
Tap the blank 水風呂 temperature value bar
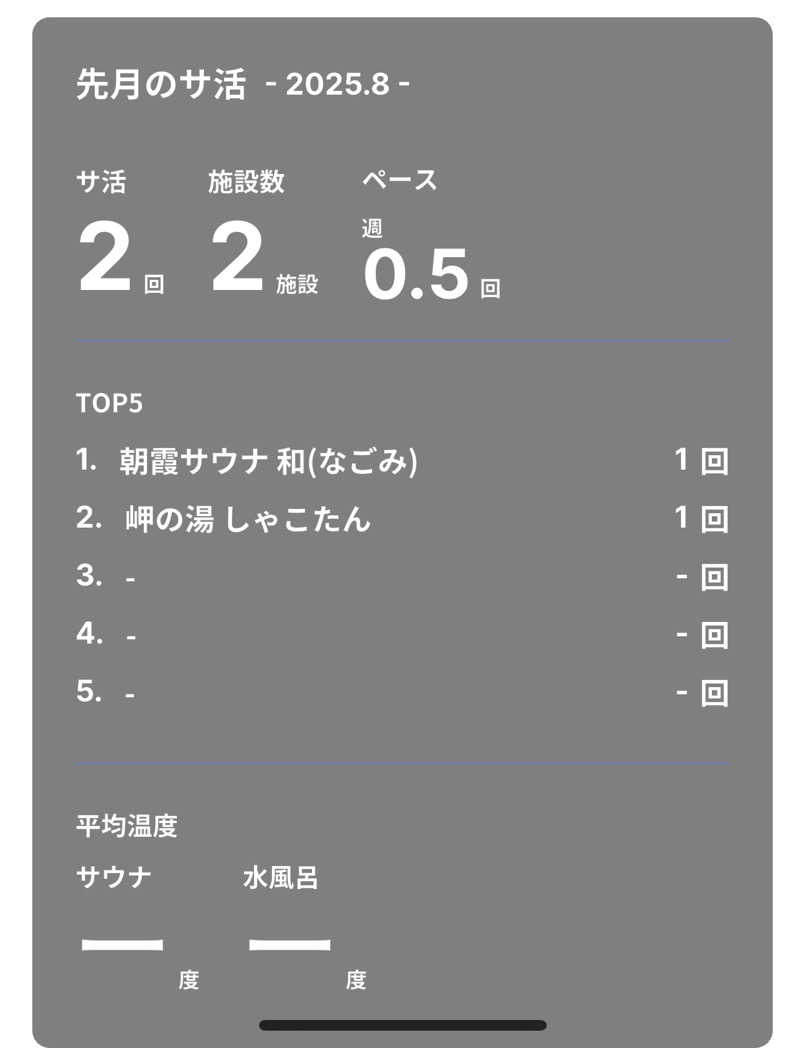290,943
